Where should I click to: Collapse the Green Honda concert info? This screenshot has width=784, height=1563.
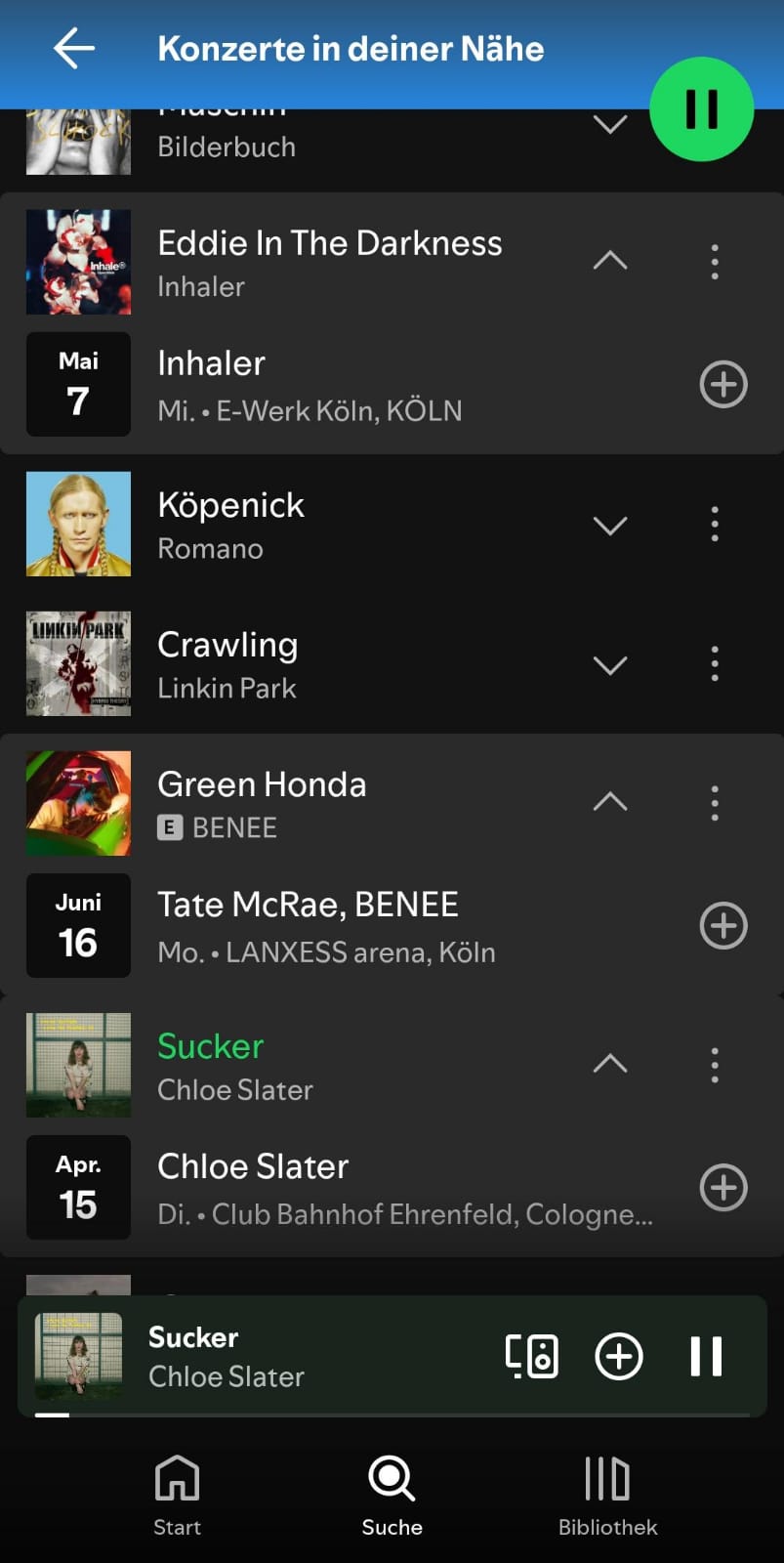pos(610,802)
